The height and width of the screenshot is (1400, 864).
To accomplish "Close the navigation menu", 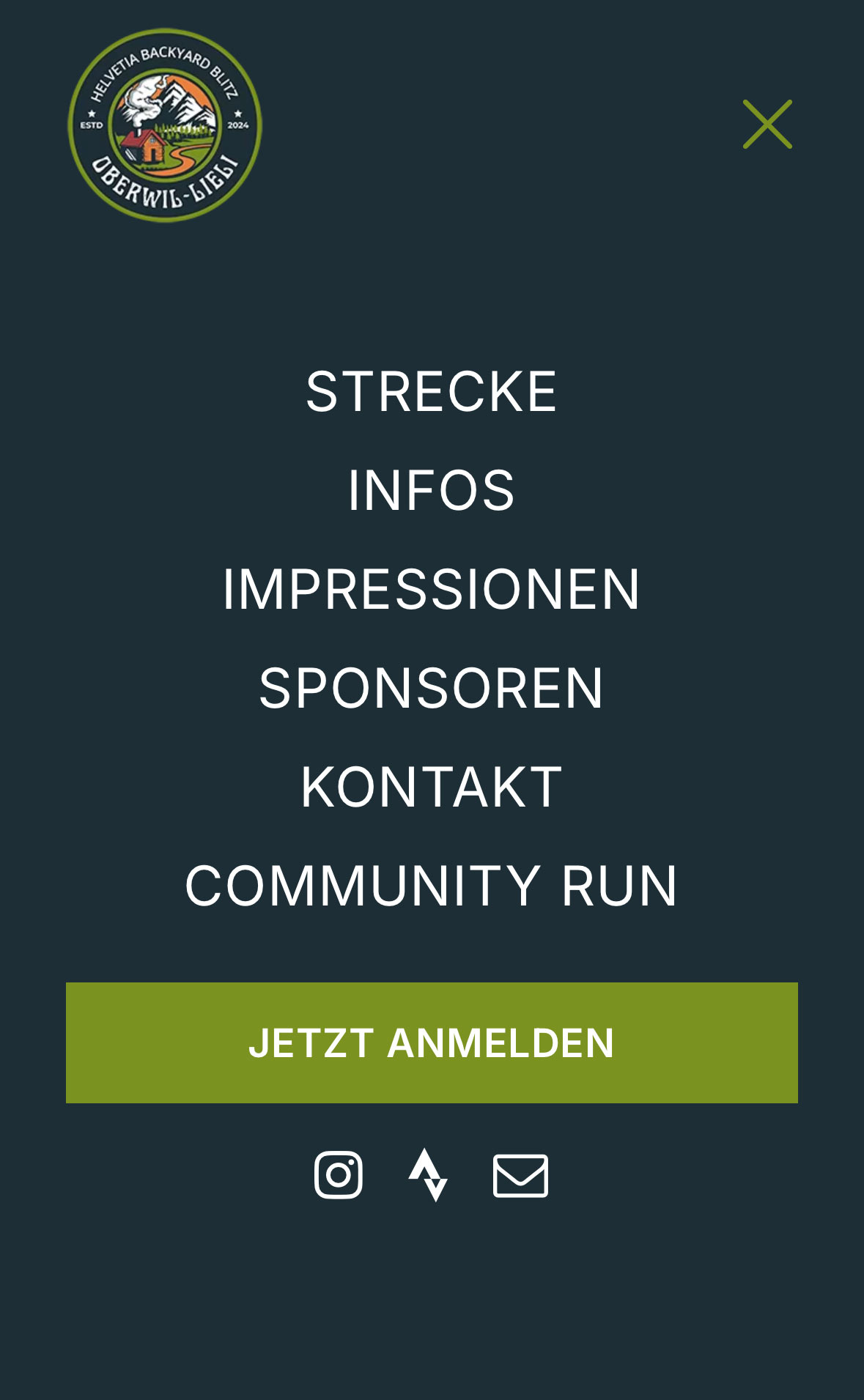I will pyautogui.click(x=767, y=125).
